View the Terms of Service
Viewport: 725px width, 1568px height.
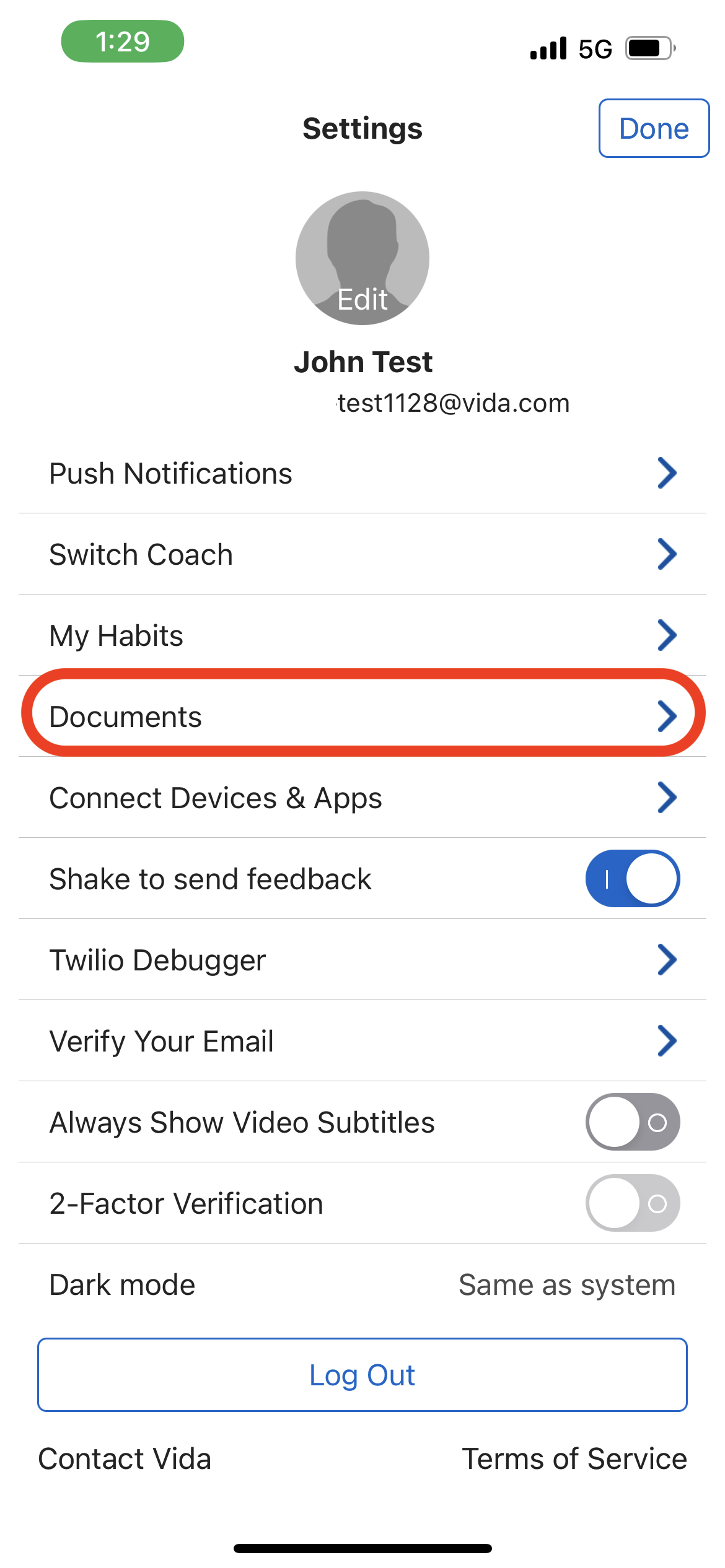(x=574, y=1459)
